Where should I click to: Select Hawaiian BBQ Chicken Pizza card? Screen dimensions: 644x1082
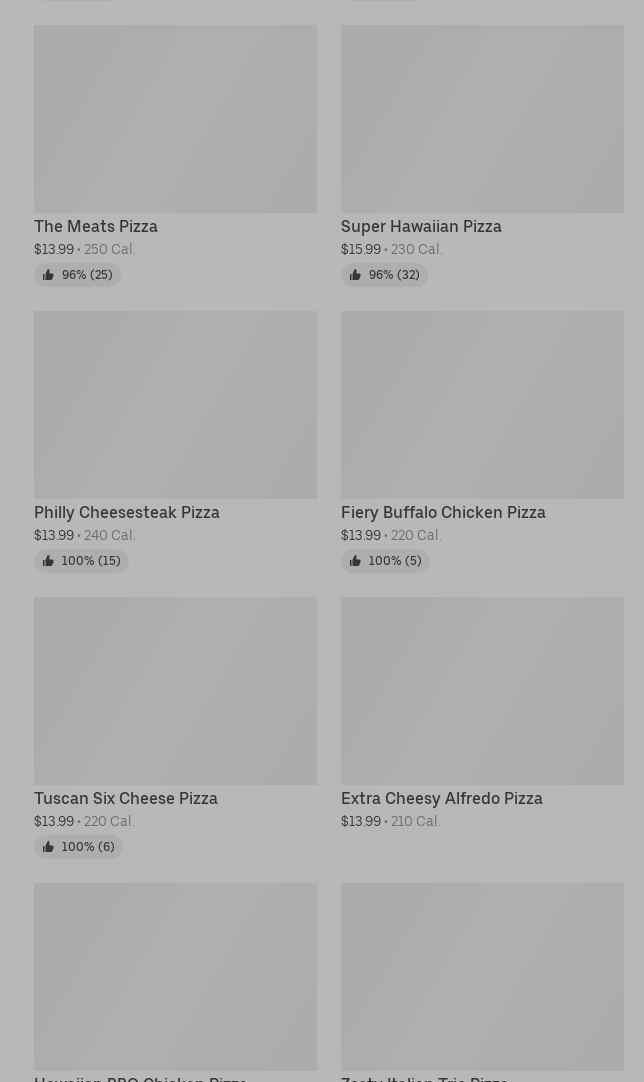175,976
